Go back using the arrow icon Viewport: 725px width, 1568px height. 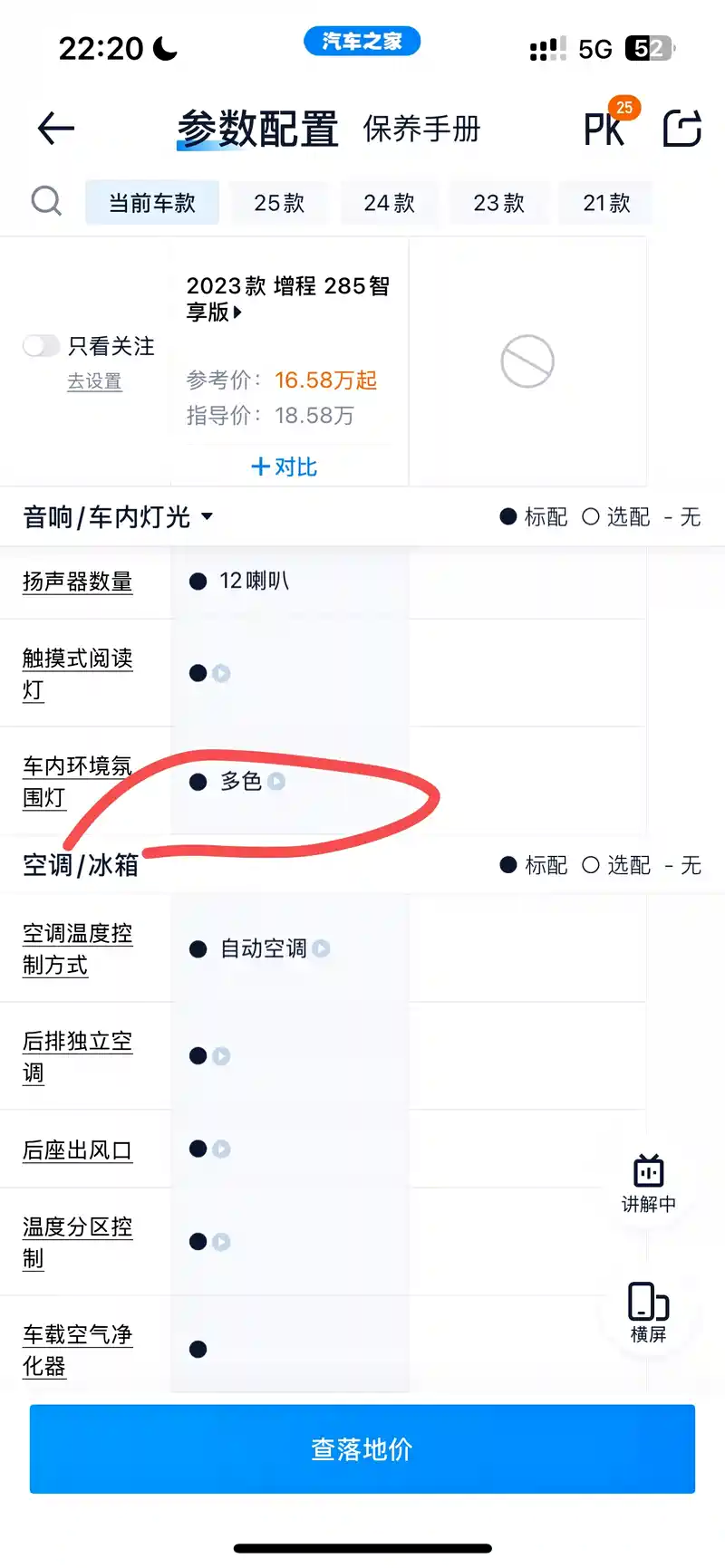[x=55, y=129]
